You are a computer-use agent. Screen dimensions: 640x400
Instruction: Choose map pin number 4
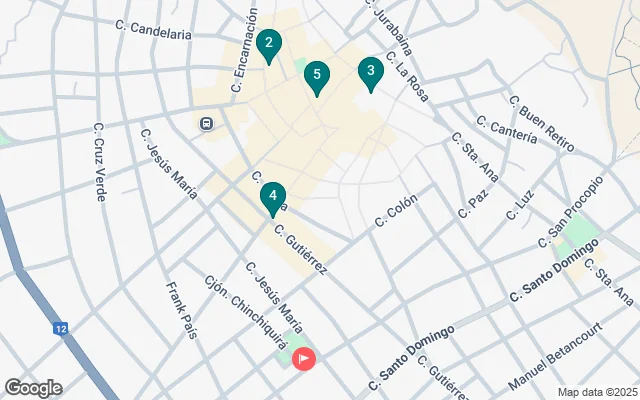[272, 196]
